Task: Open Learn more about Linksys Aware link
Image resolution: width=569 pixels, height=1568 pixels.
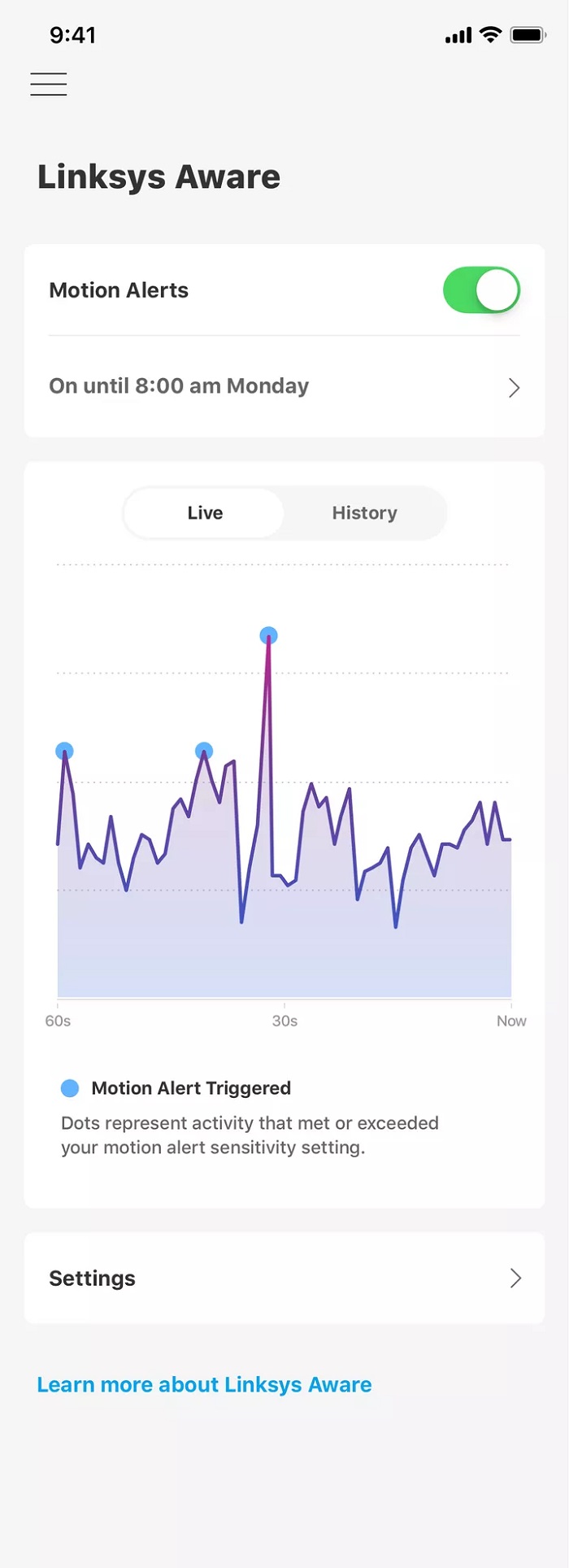Action: point(204,1385)
